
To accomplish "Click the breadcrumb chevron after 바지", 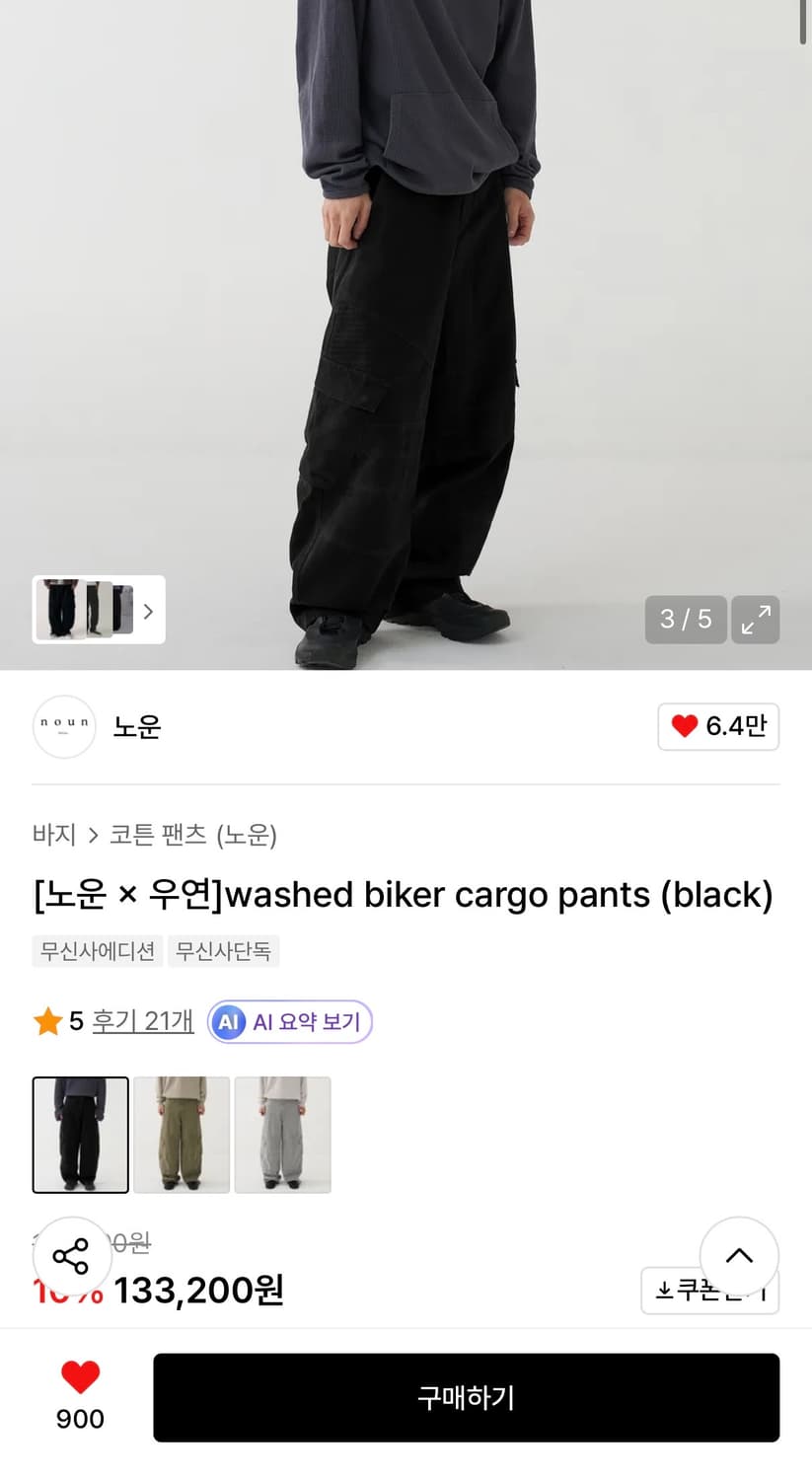I will (x=92, y=835).
